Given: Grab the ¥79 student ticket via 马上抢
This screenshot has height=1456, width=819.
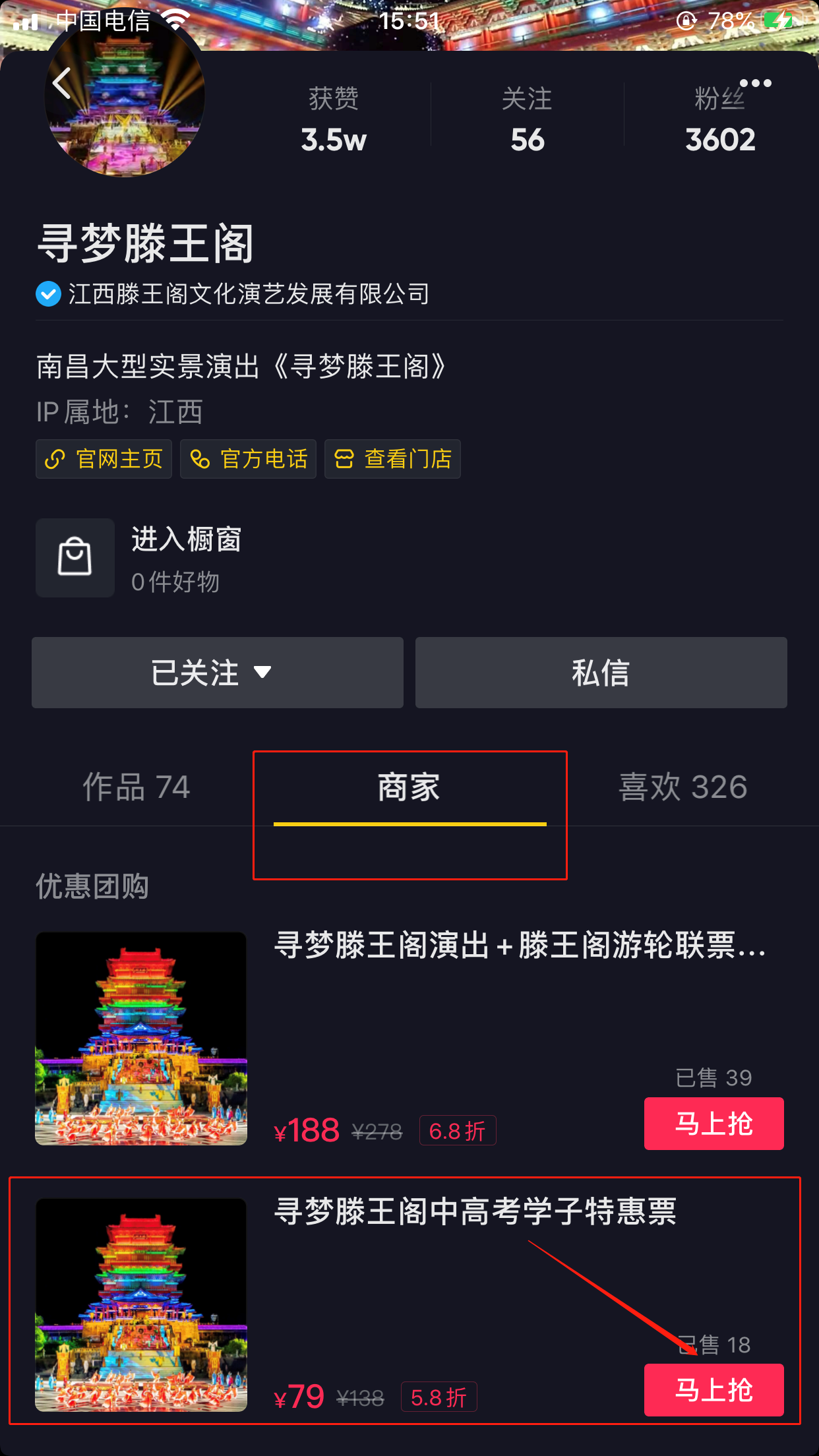Looking at the screenshot, I should 713,1390.
